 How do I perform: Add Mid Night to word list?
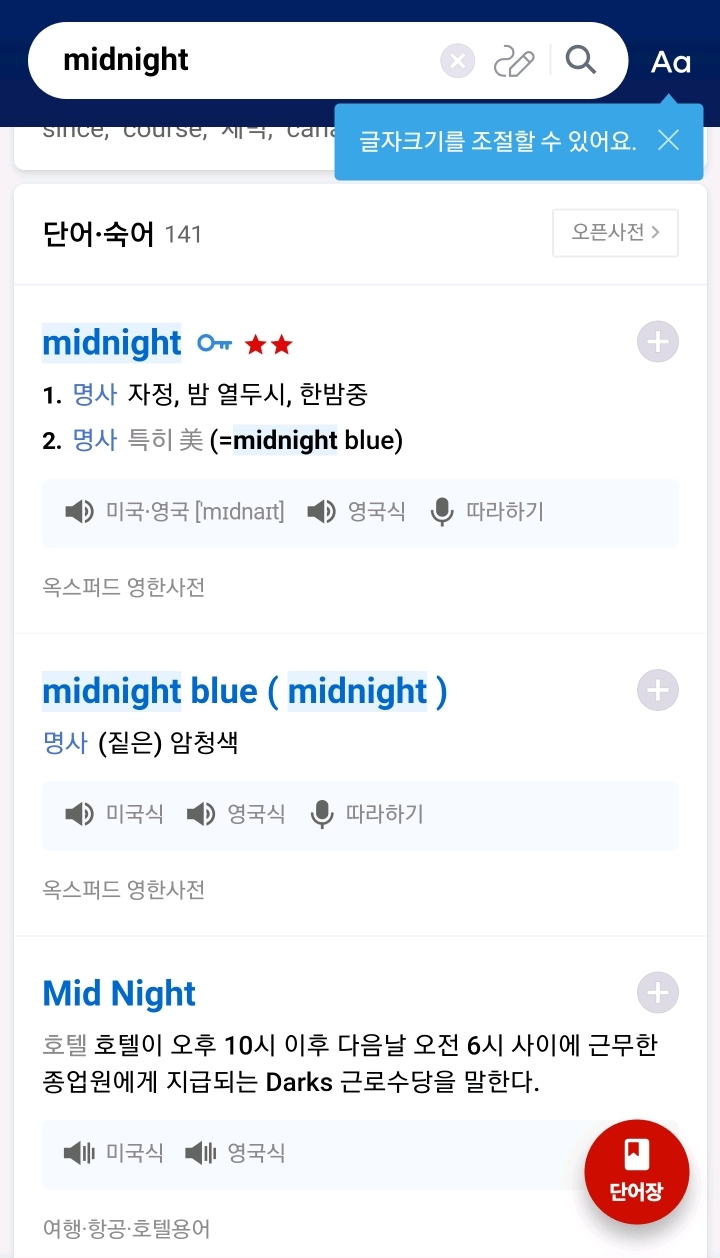coord(657,993)
